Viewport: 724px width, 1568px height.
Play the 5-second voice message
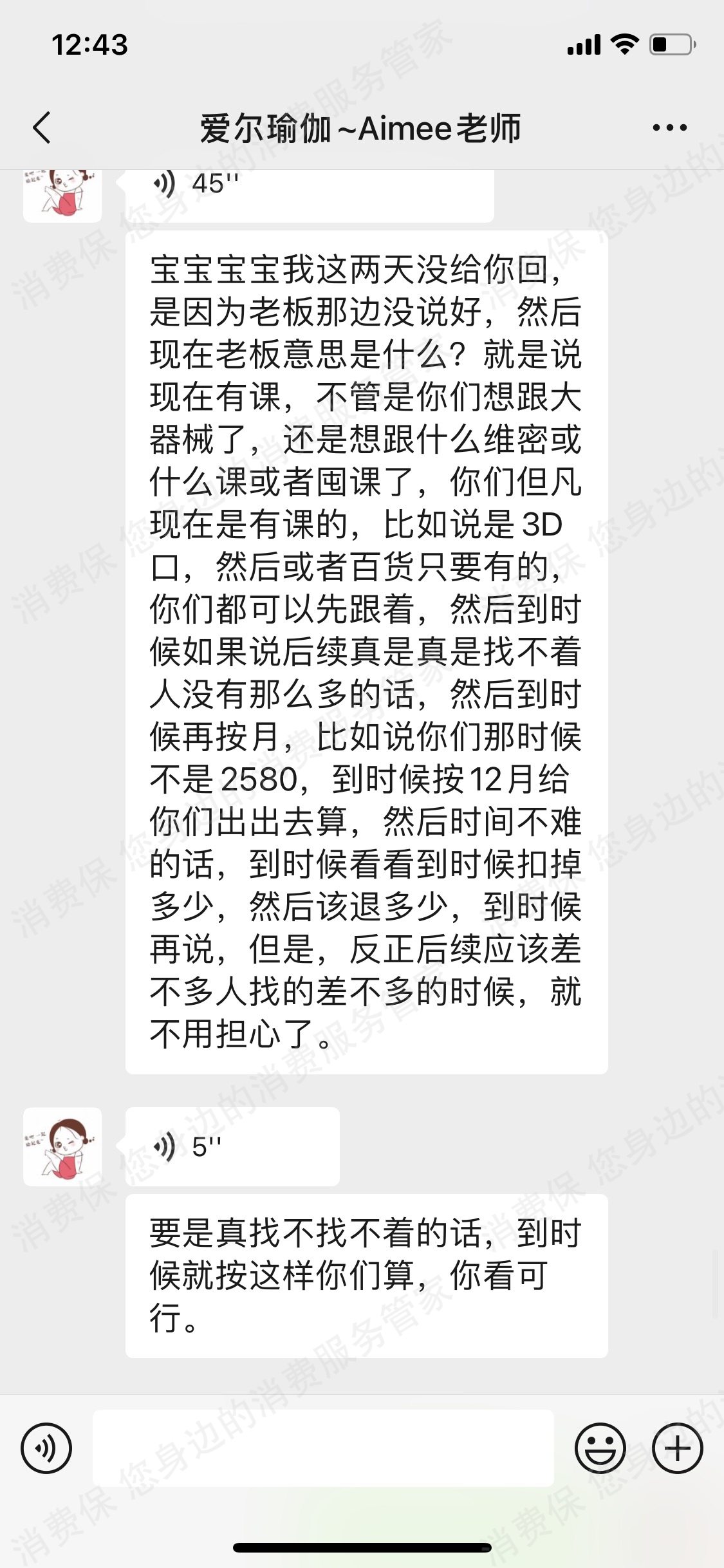pyautogui.click(x=232, y=1146)
